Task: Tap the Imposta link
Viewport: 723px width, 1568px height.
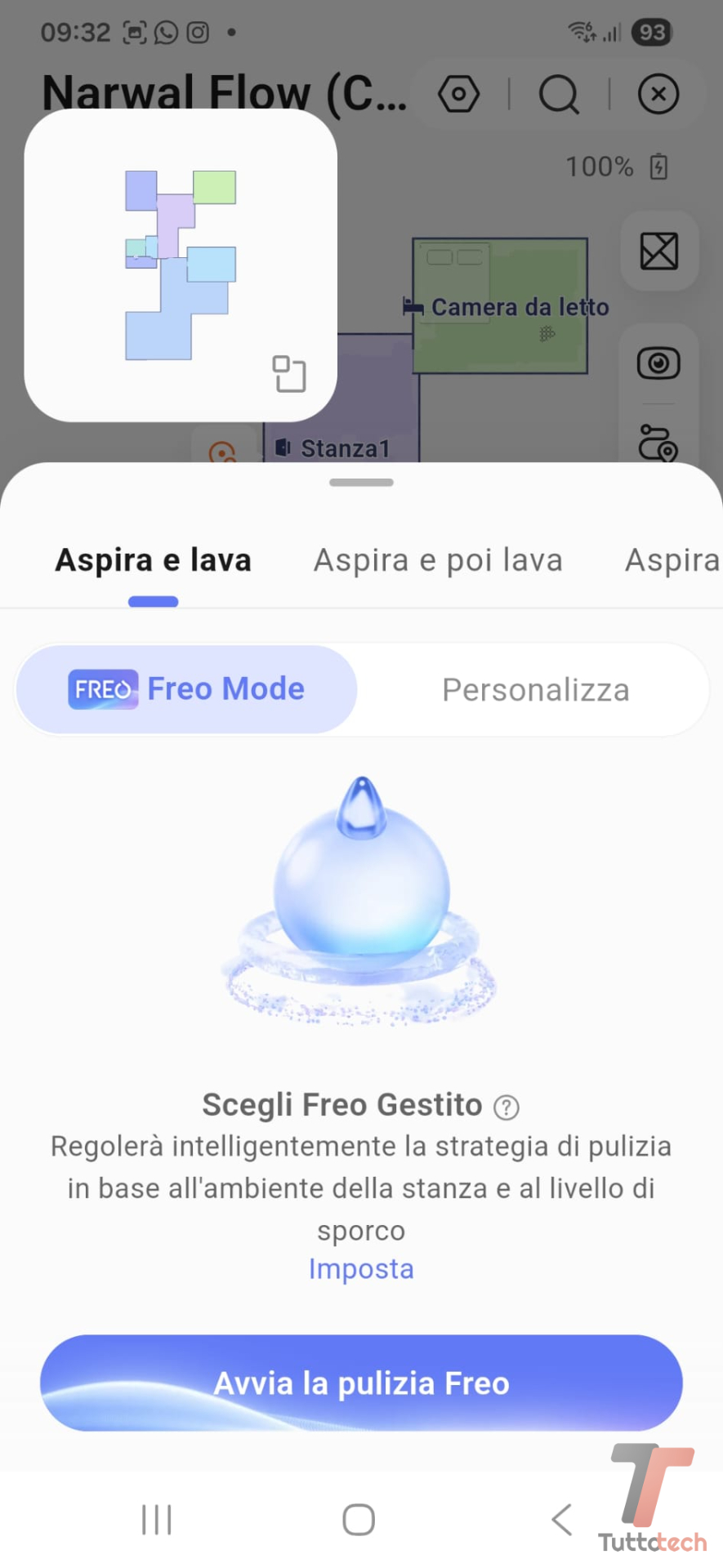Action: pos(361,1269)
